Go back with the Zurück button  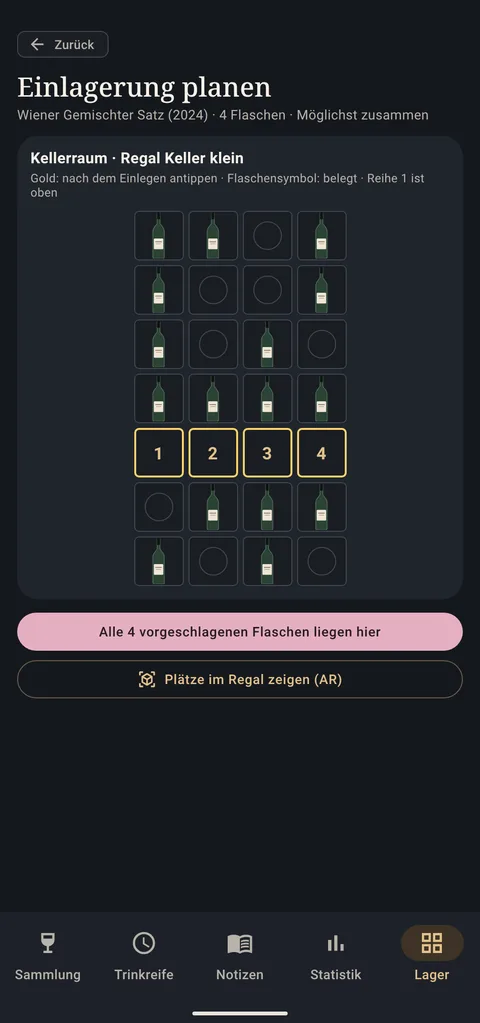[x=63, y=44]
